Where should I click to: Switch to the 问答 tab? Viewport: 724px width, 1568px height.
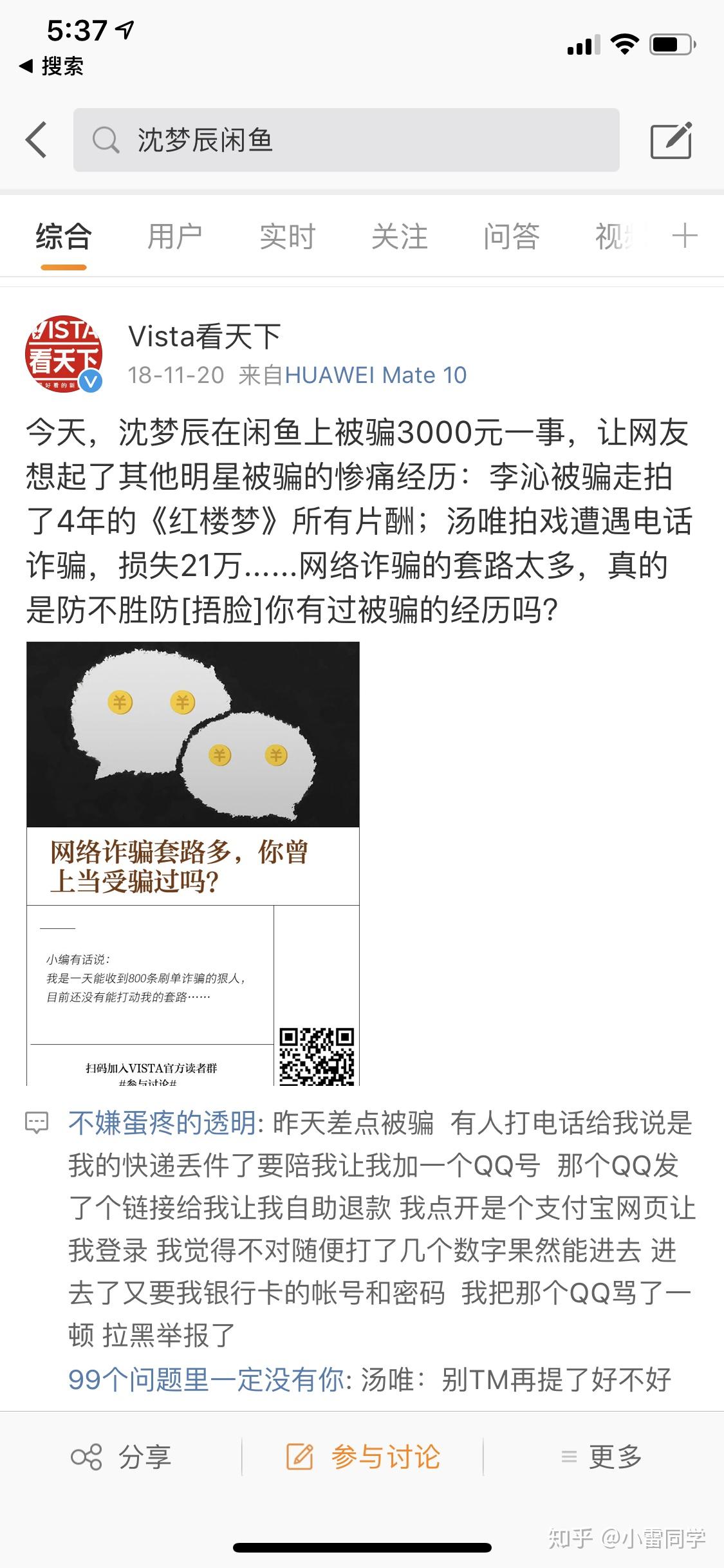click(x=511, y=236)
